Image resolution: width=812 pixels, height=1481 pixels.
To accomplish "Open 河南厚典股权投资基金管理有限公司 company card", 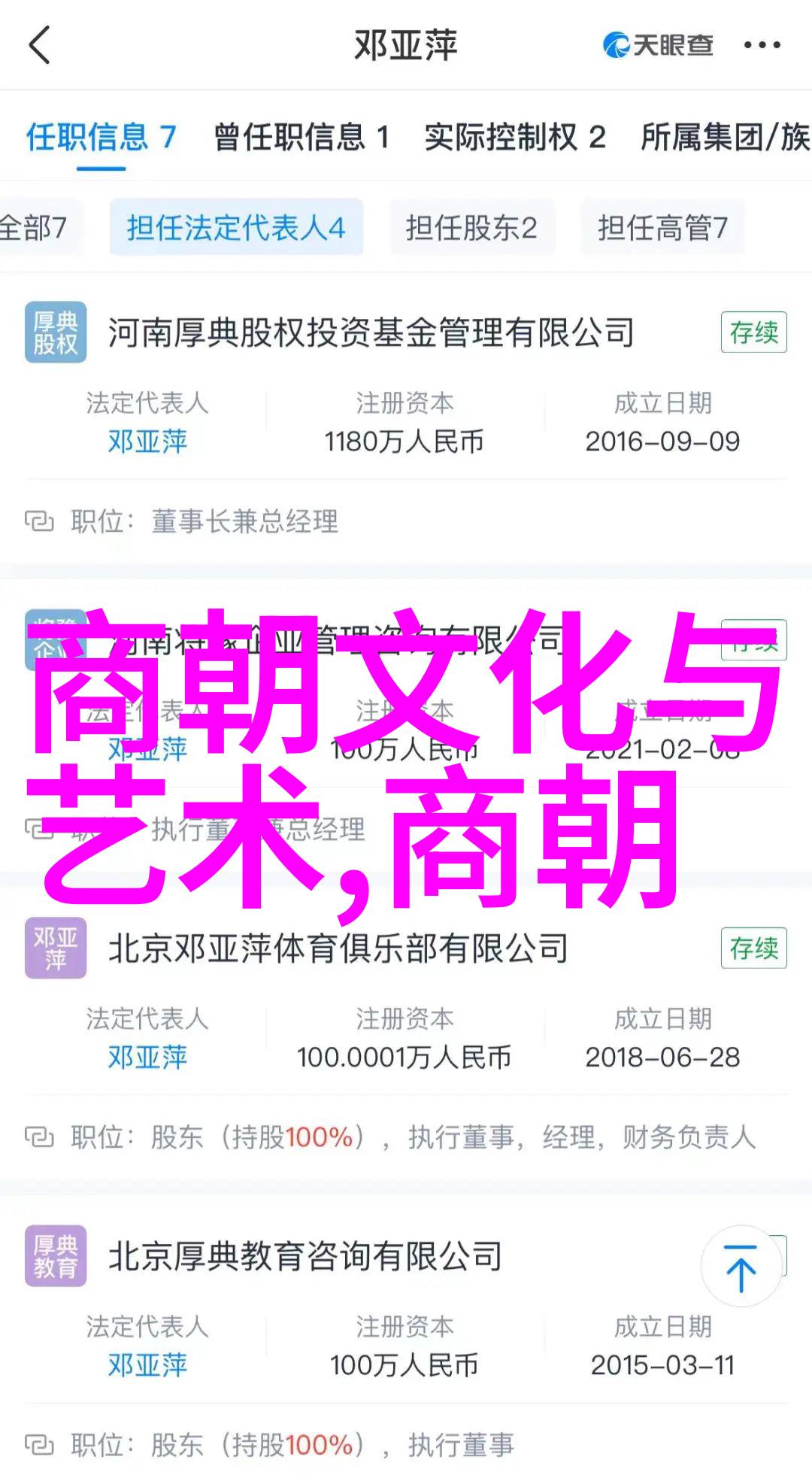I will (371, 332).
